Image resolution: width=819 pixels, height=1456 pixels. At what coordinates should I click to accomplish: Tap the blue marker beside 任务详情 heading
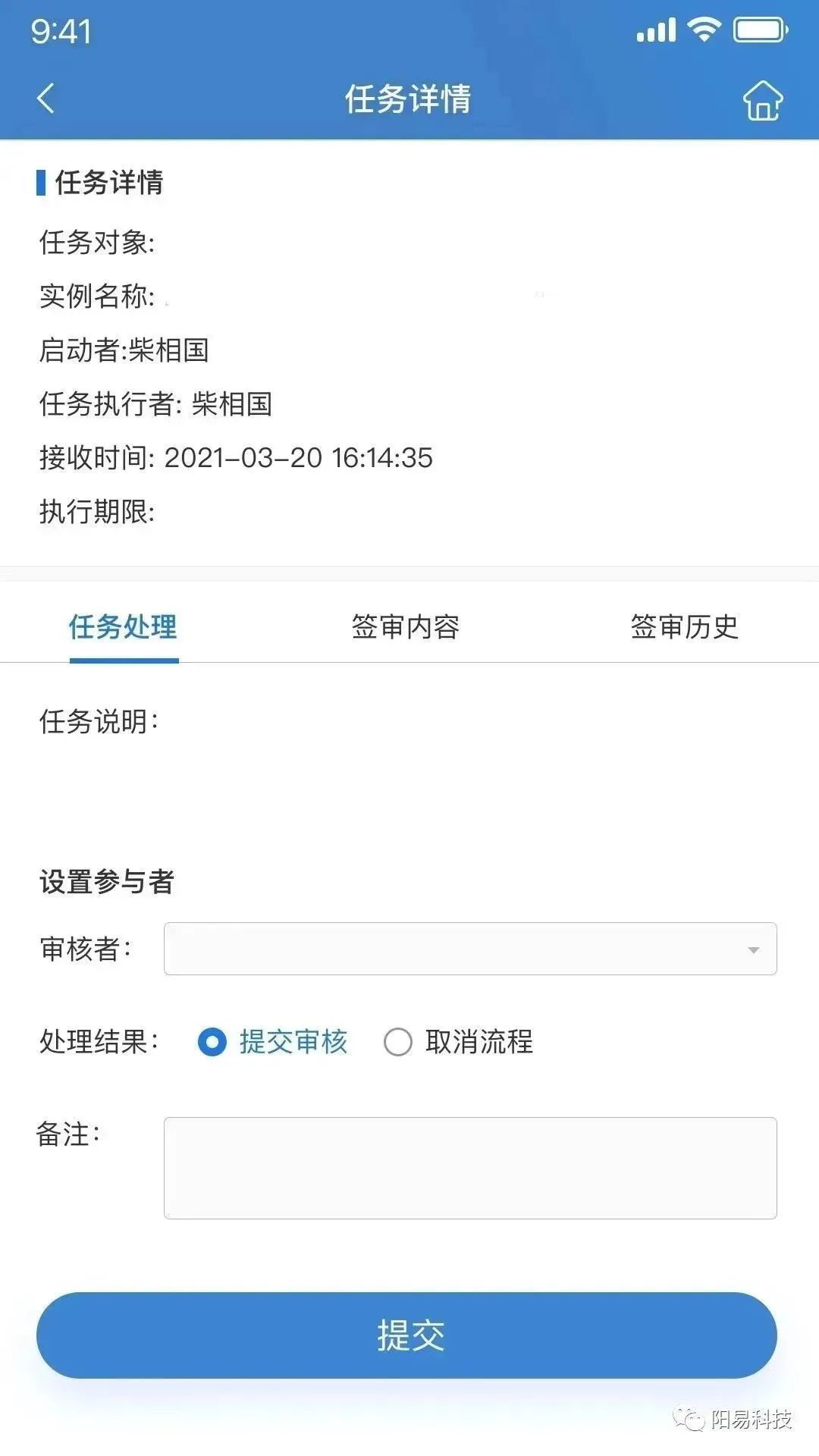(43, 182)
